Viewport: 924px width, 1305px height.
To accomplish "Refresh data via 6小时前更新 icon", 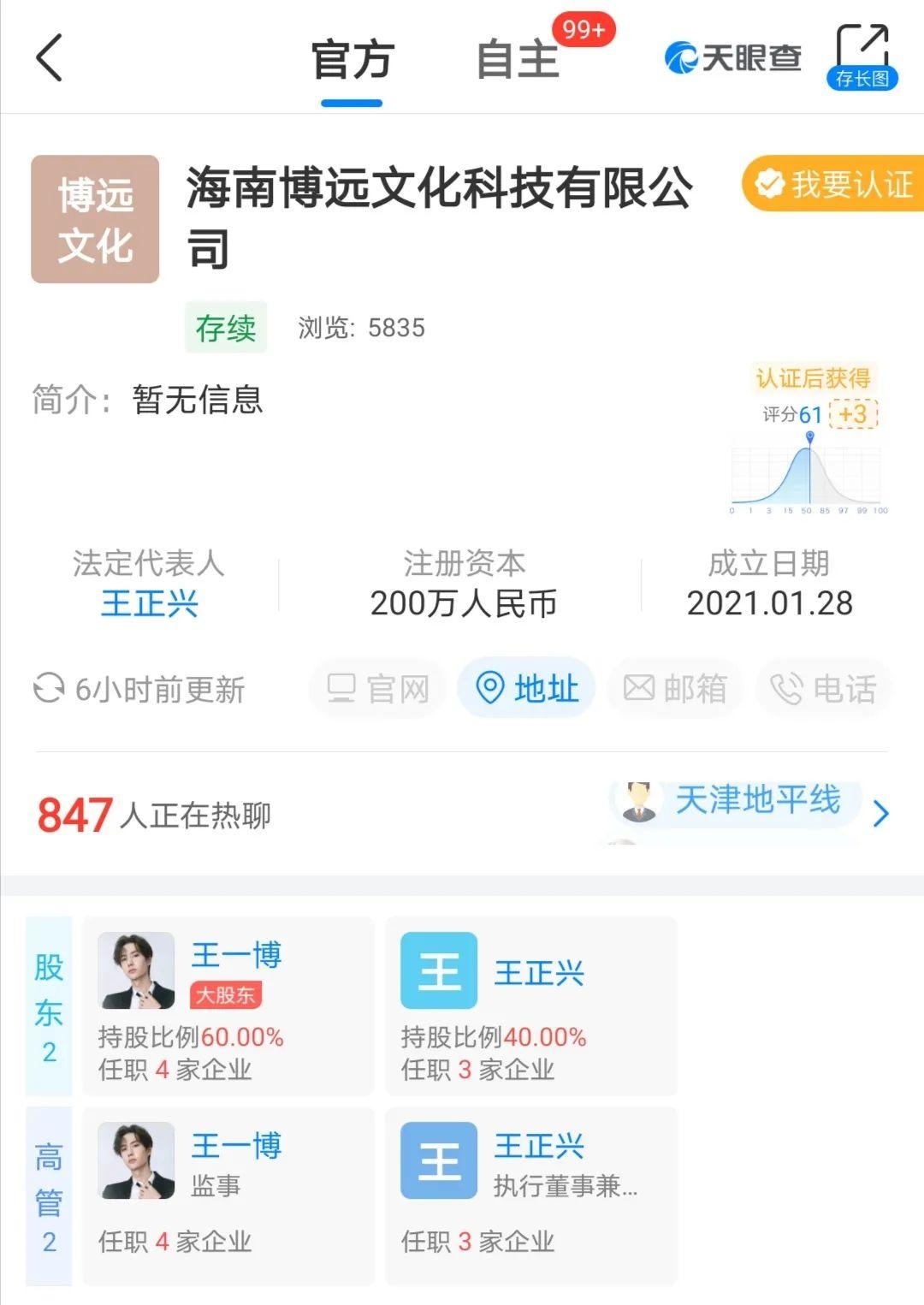I will (49, 688).
